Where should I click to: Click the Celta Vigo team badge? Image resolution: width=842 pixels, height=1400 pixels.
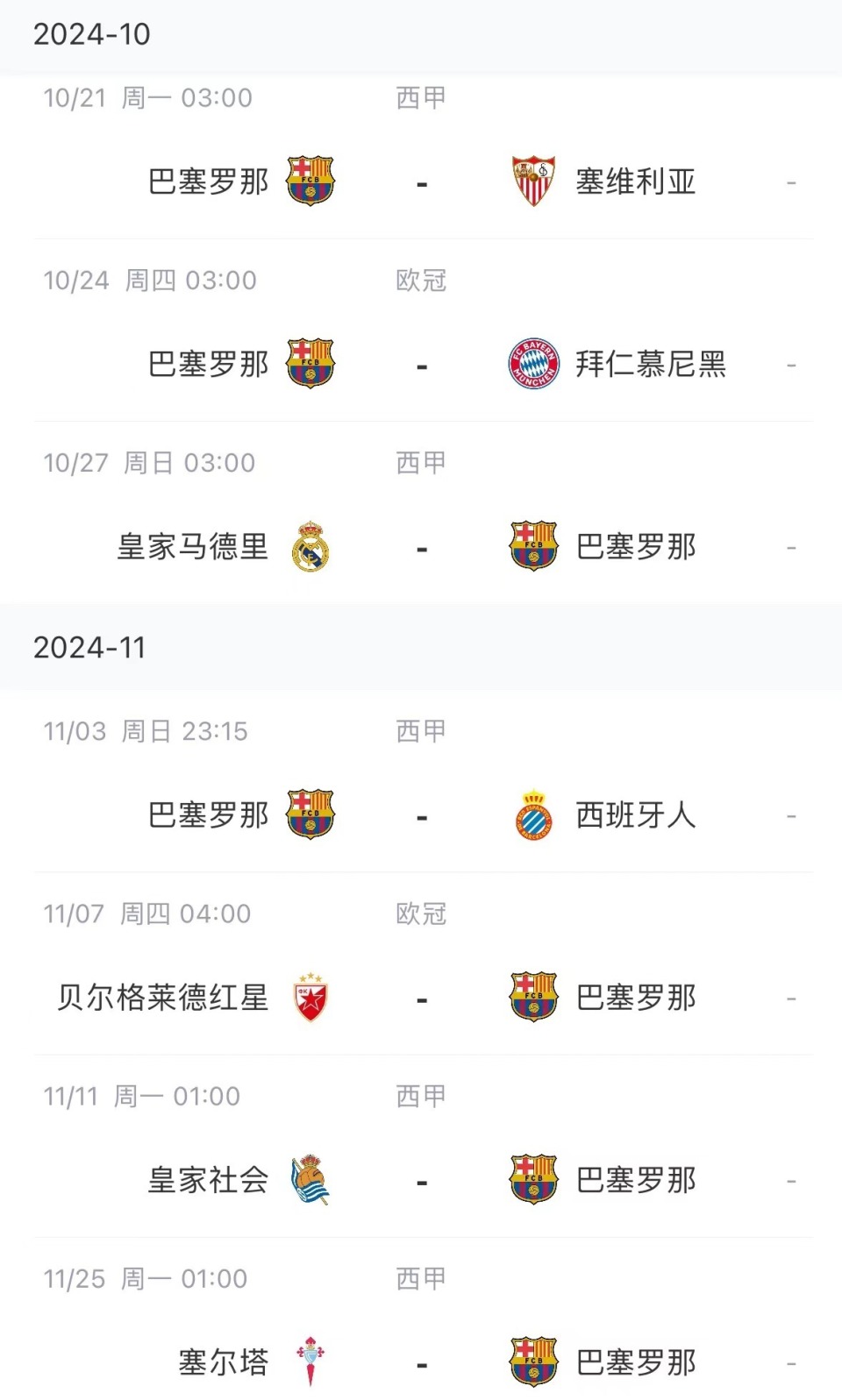[x=309, y=1361]
